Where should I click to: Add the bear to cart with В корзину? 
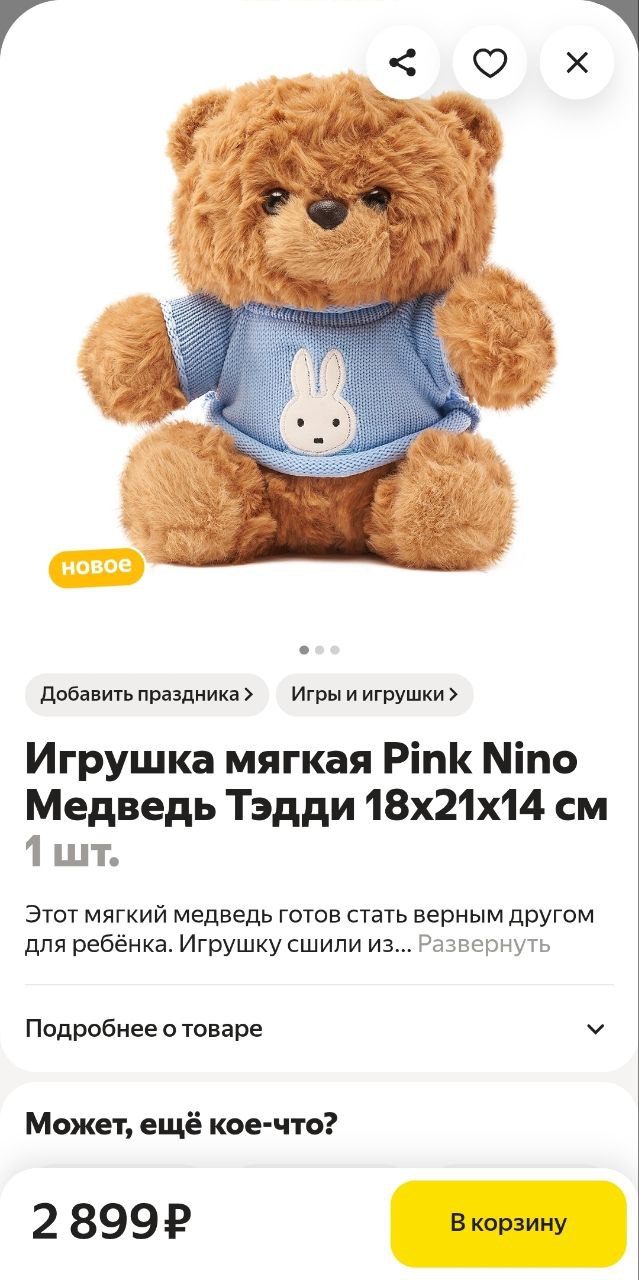click(508, 1222)
